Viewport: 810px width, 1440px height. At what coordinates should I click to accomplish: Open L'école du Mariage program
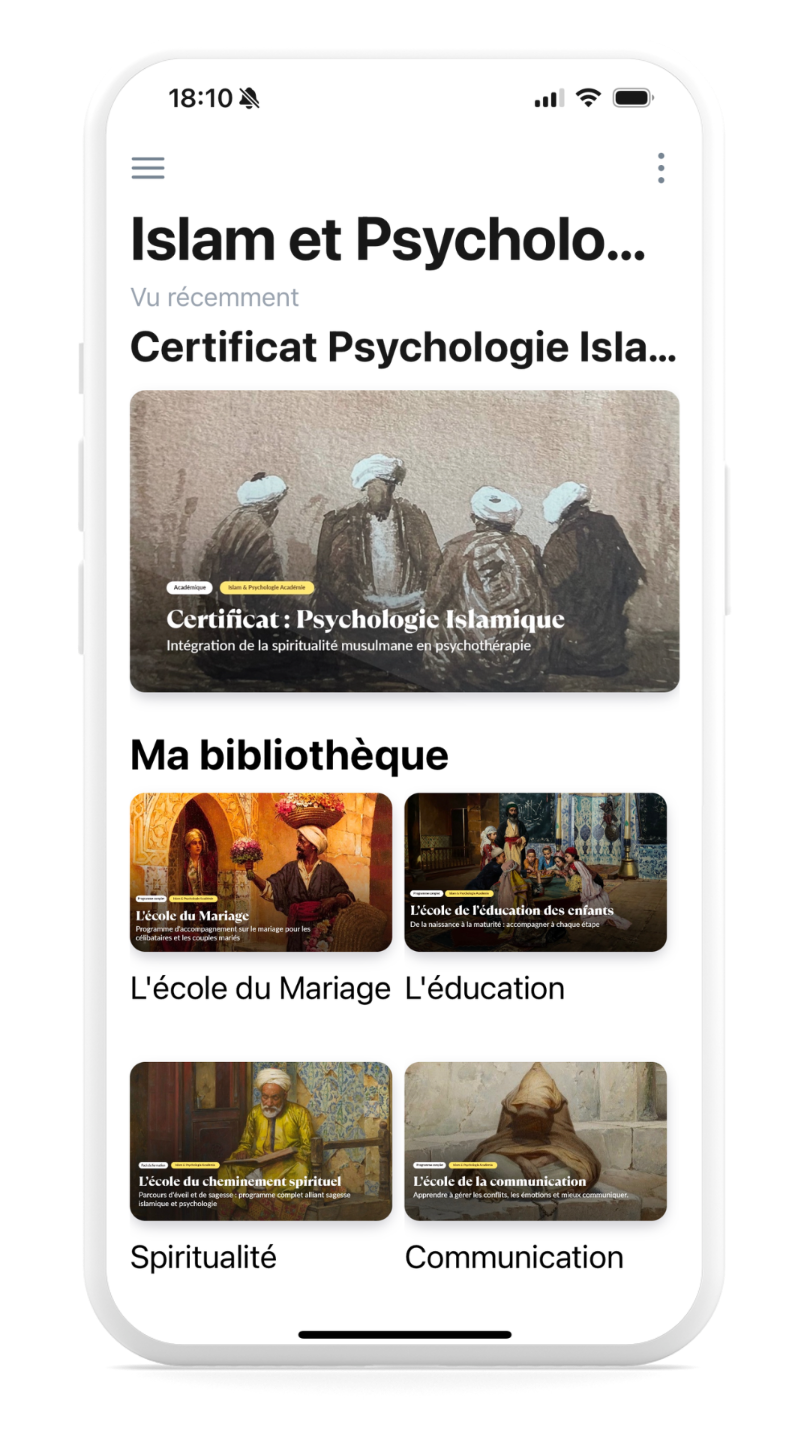click(261, 872)
